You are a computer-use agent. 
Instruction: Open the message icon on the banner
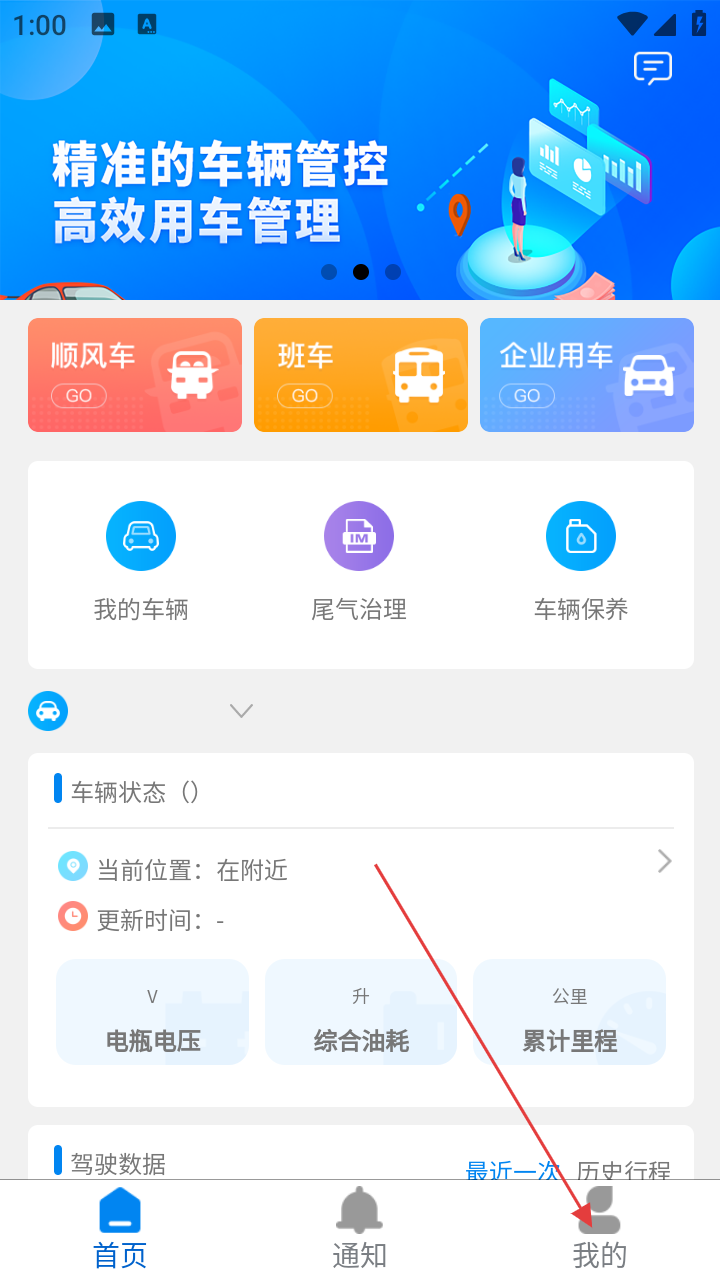pos(652,68)
